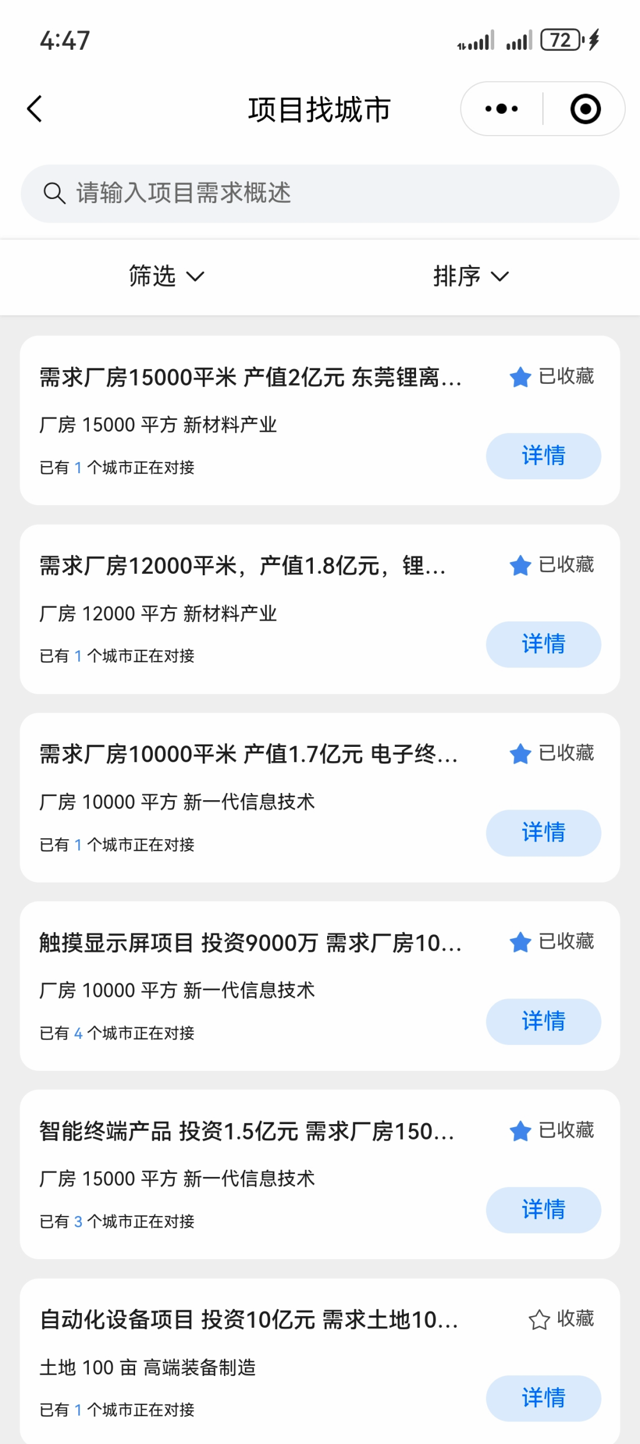This screenshot has height=1444, width=640.
Task: Open the mini program more-options menu
Action: pos(501,109)
